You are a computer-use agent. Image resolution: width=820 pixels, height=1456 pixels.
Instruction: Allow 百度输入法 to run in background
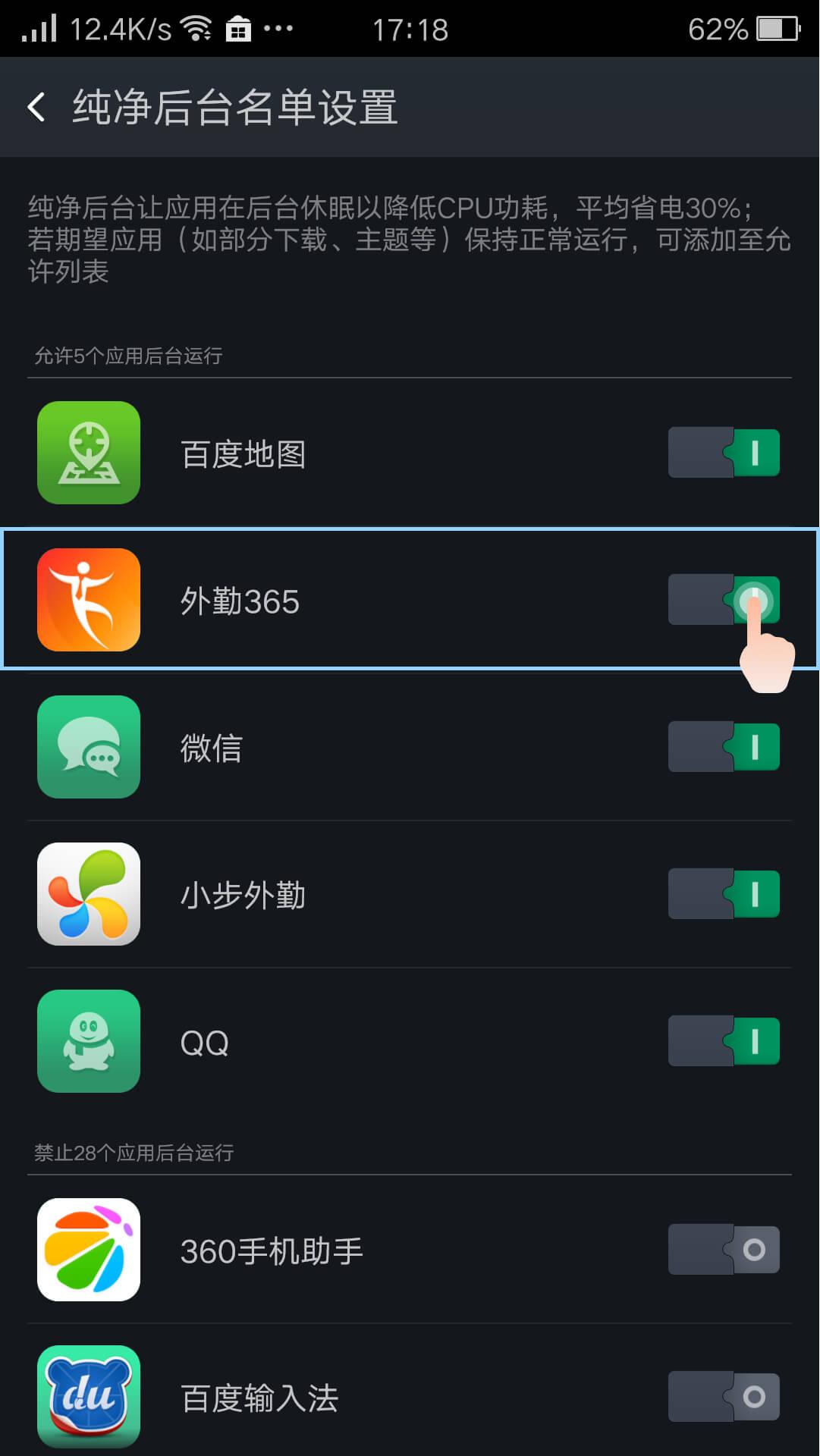click(x=724, y=1396)
